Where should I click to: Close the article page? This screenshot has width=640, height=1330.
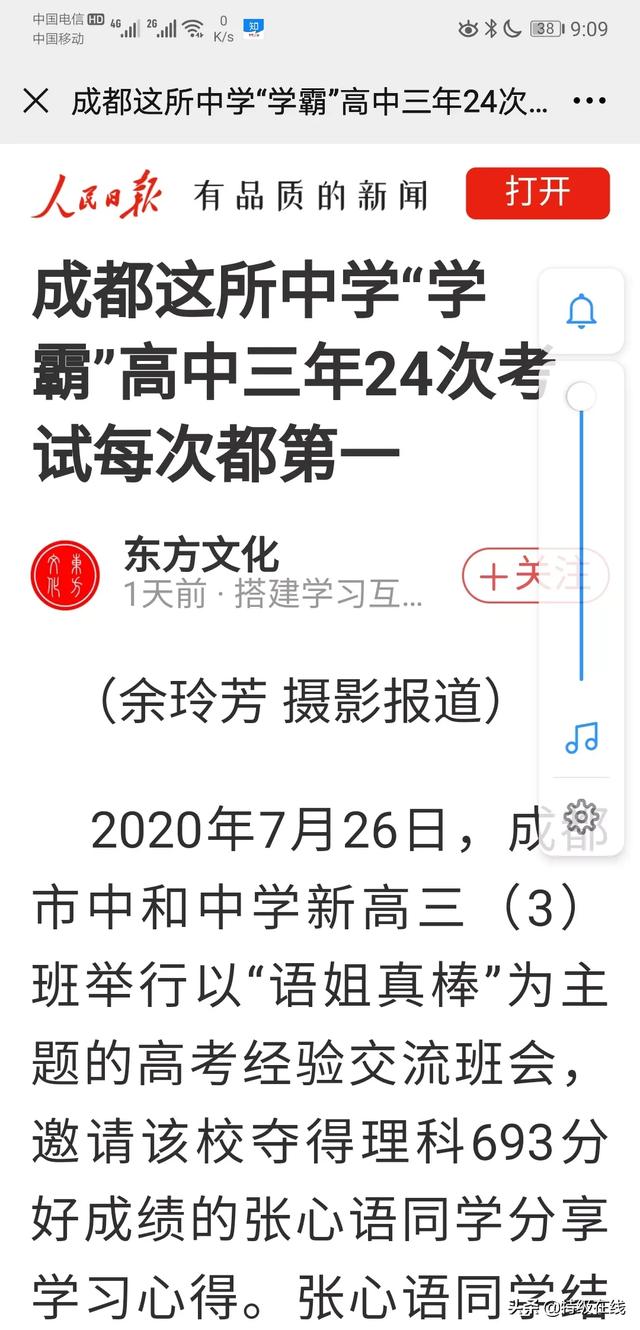pyautogui.click(x=36, y=101)
